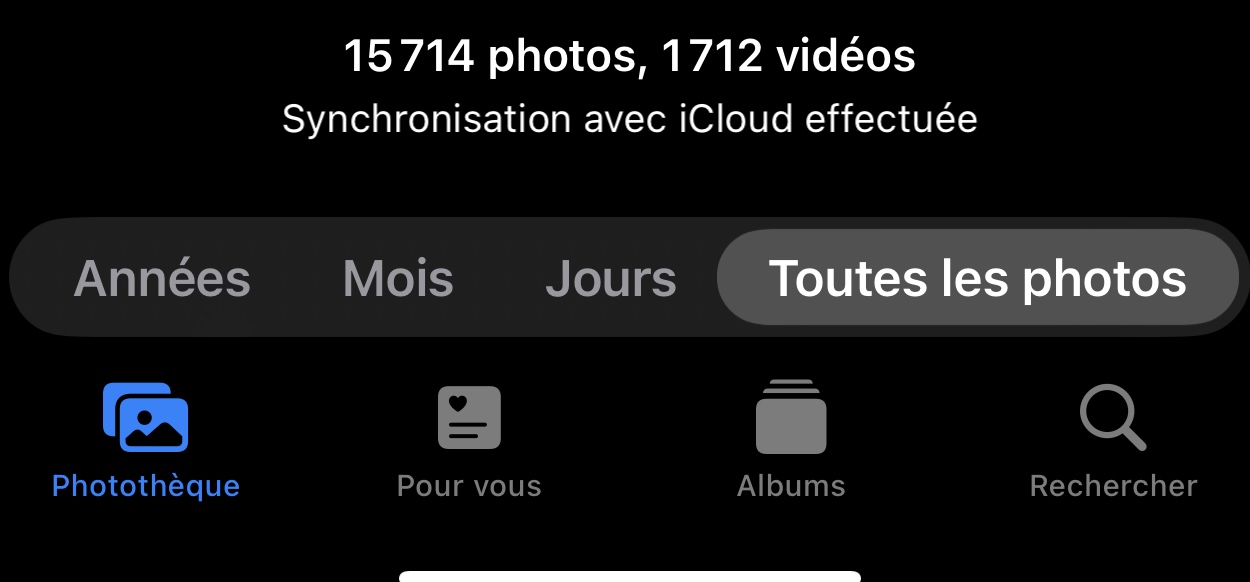
Task: Go to the Pour vous tab
Action: pyautogui.click(x=469, y=440)
